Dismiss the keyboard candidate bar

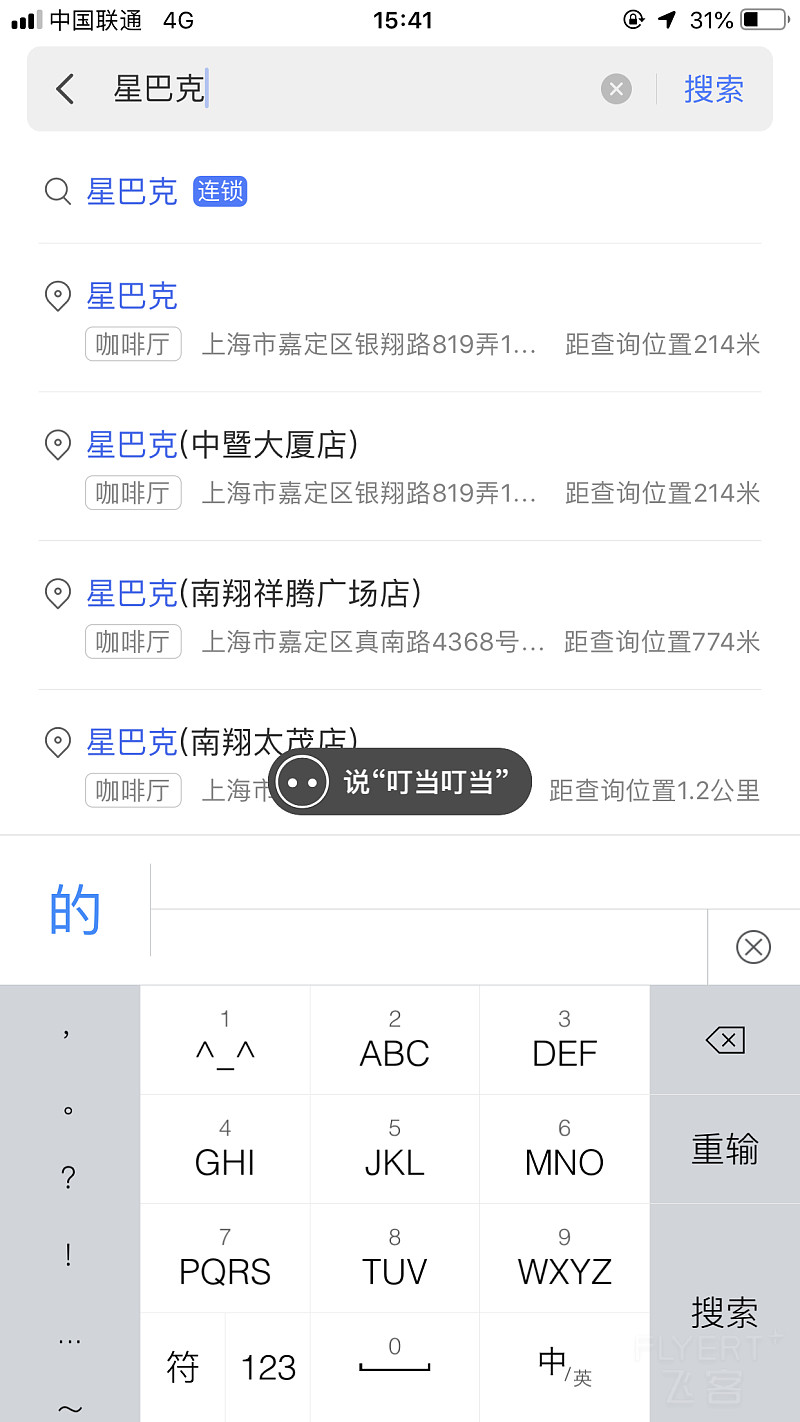pyautogui.click(x=753, y=946)
